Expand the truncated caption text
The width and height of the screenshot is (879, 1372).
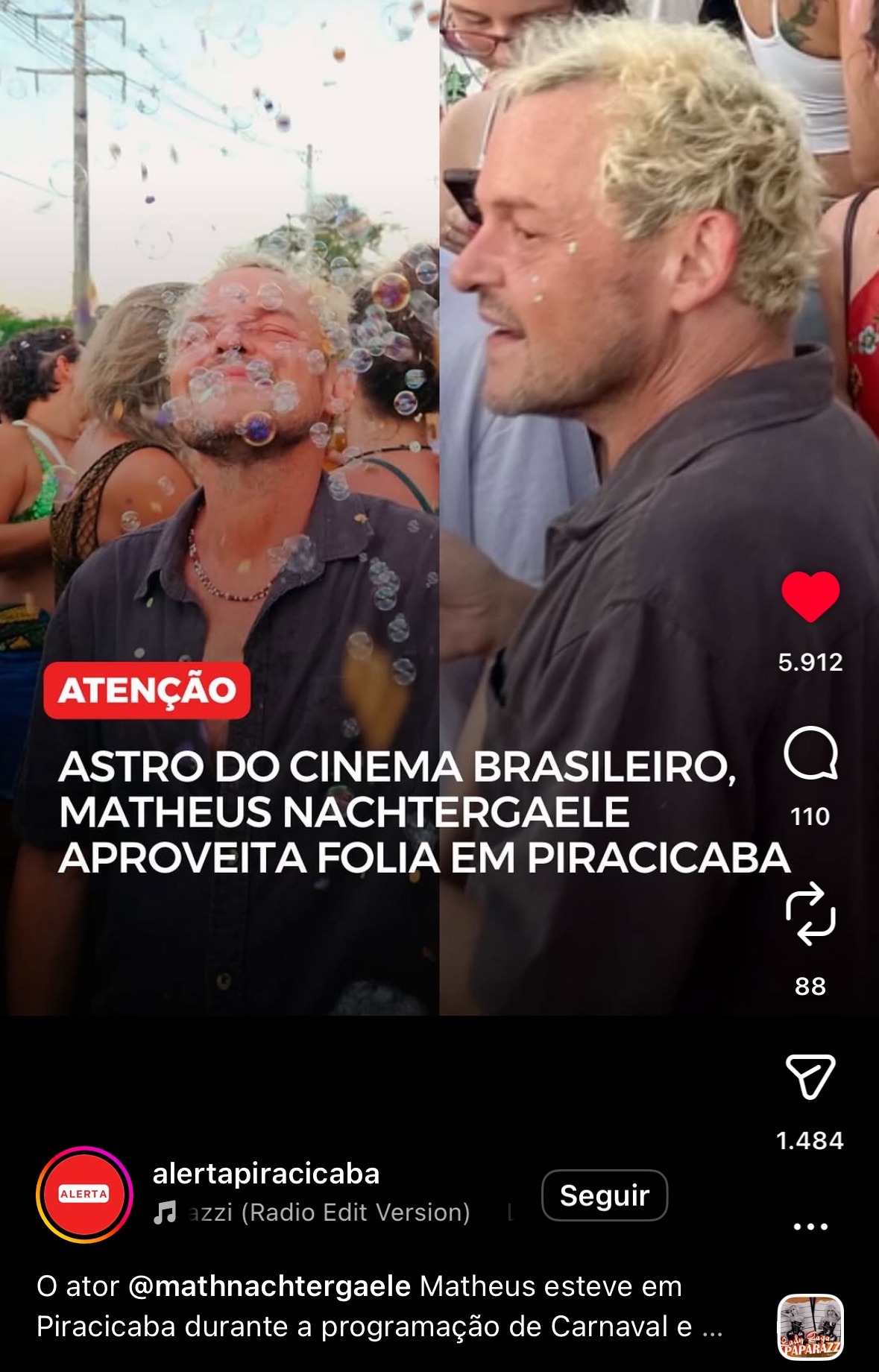(712, 1327)
